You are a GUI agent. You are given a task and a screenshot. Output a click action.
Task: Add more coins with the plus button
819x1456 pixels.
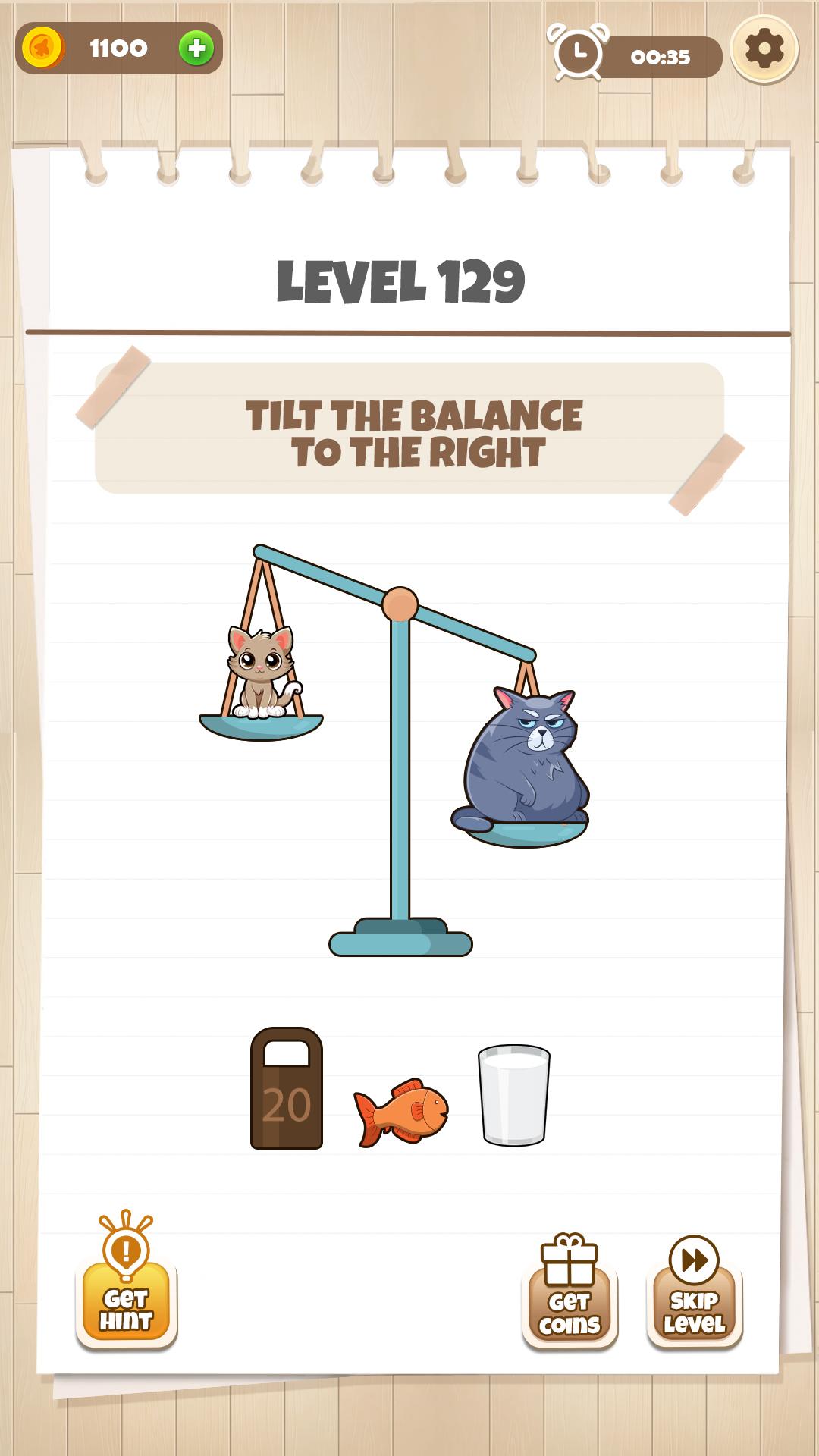click(x=196, y=49)
